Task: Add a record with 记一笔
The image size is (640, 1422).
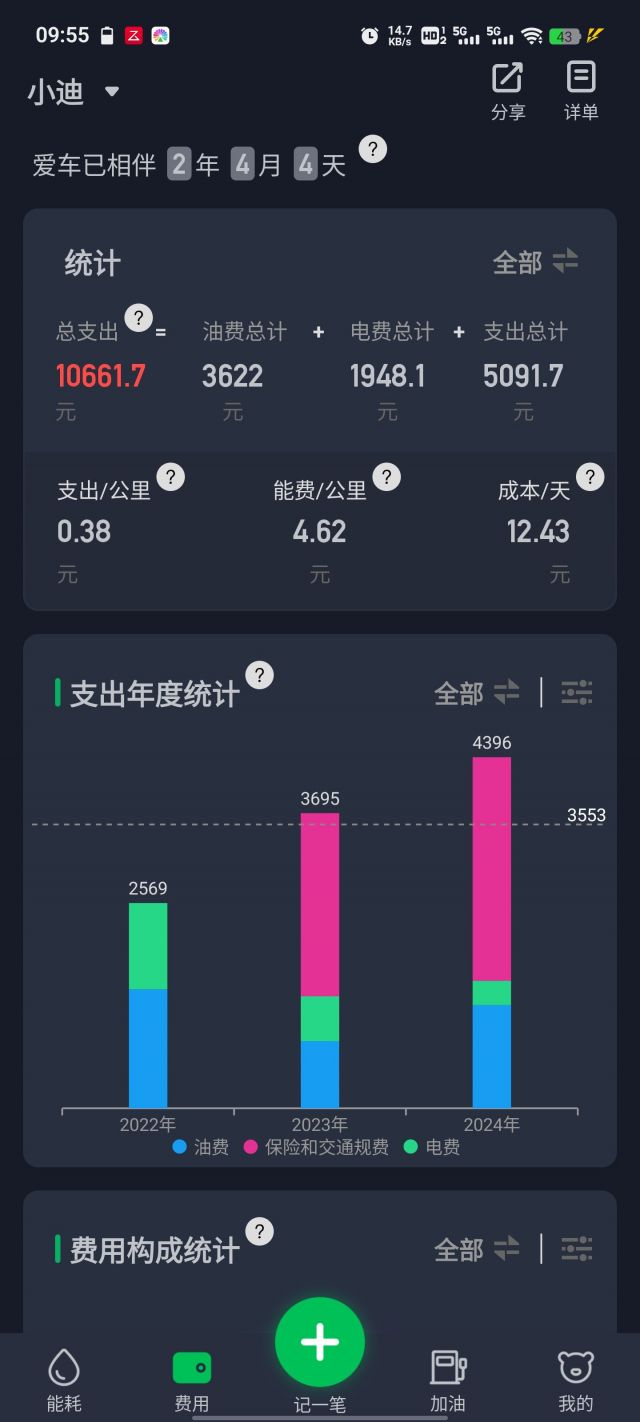Action: click(320, 1343)
